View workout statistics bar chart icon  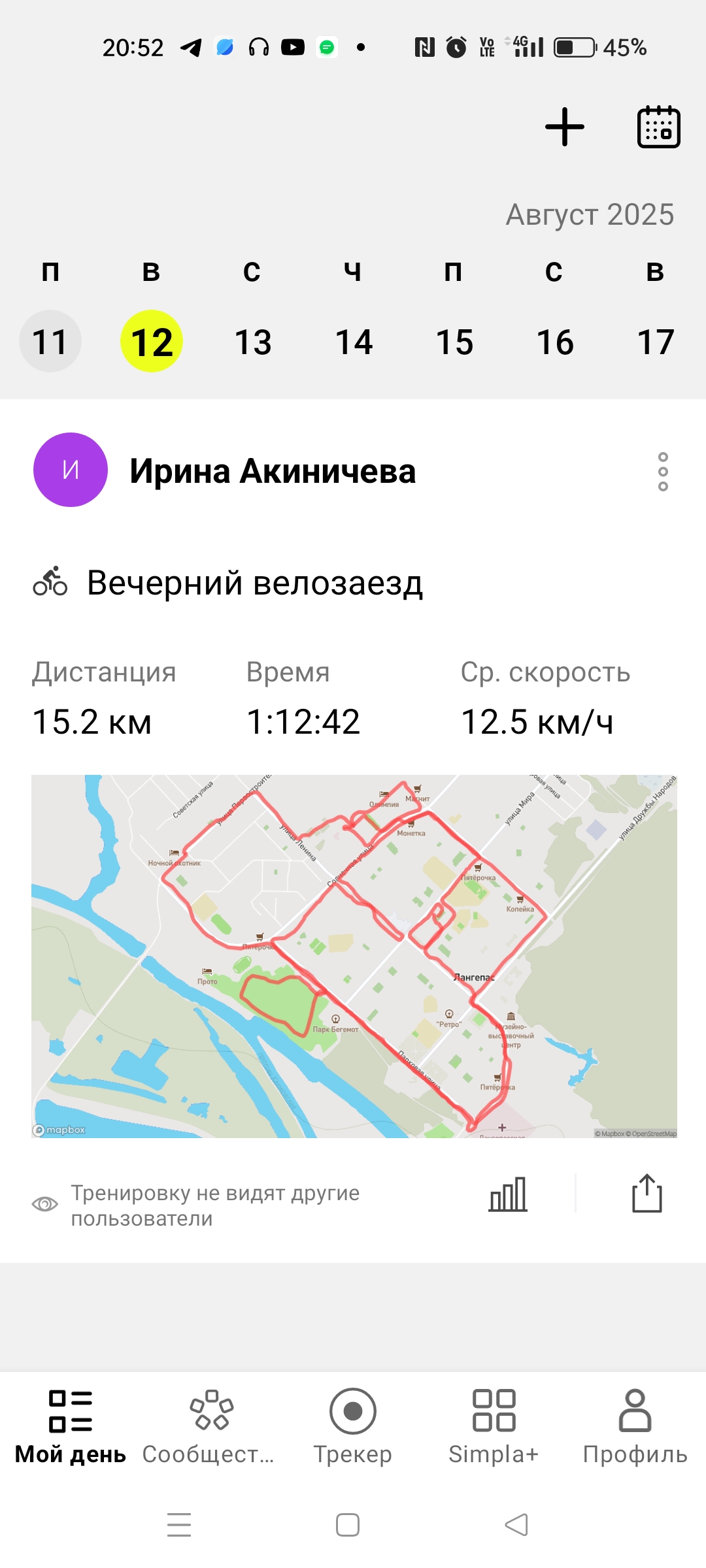coord(508,1194)
